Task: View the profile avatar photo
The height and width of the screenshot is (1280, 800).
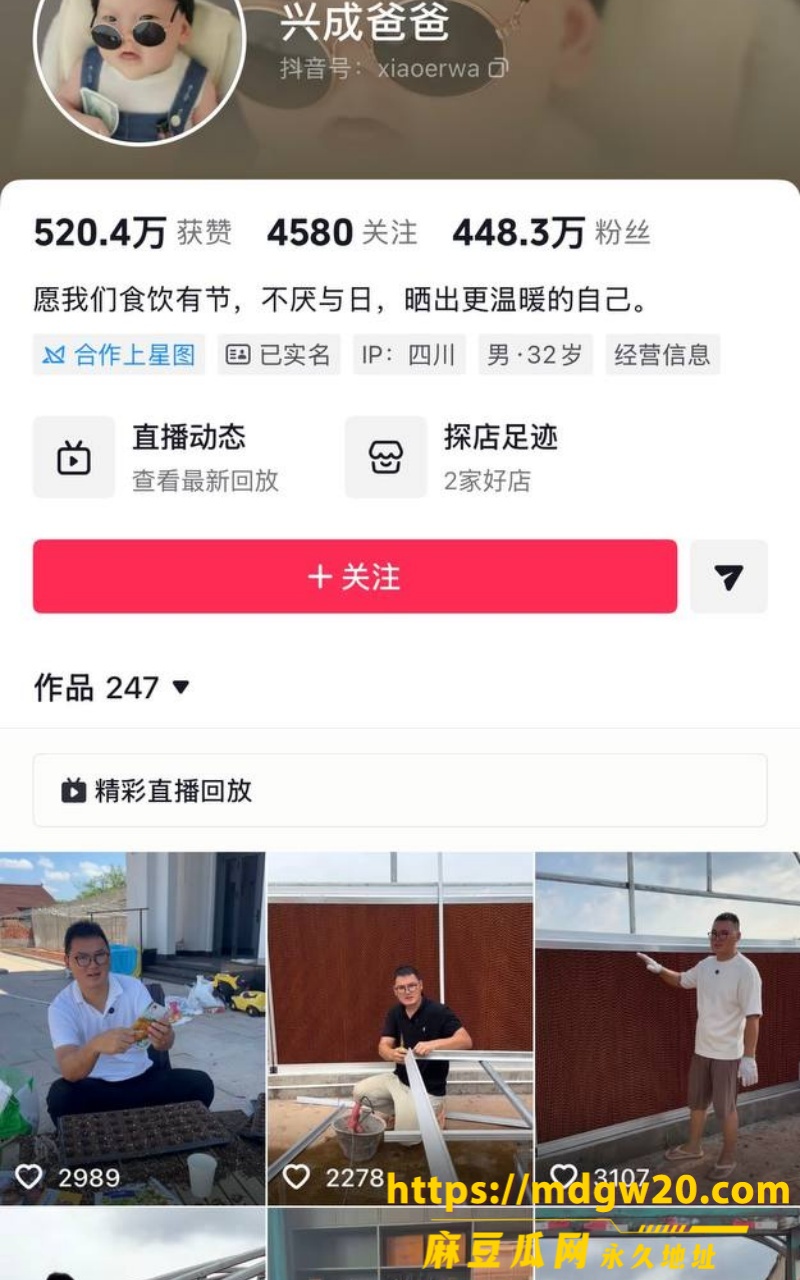Action: tap(139, 67)
